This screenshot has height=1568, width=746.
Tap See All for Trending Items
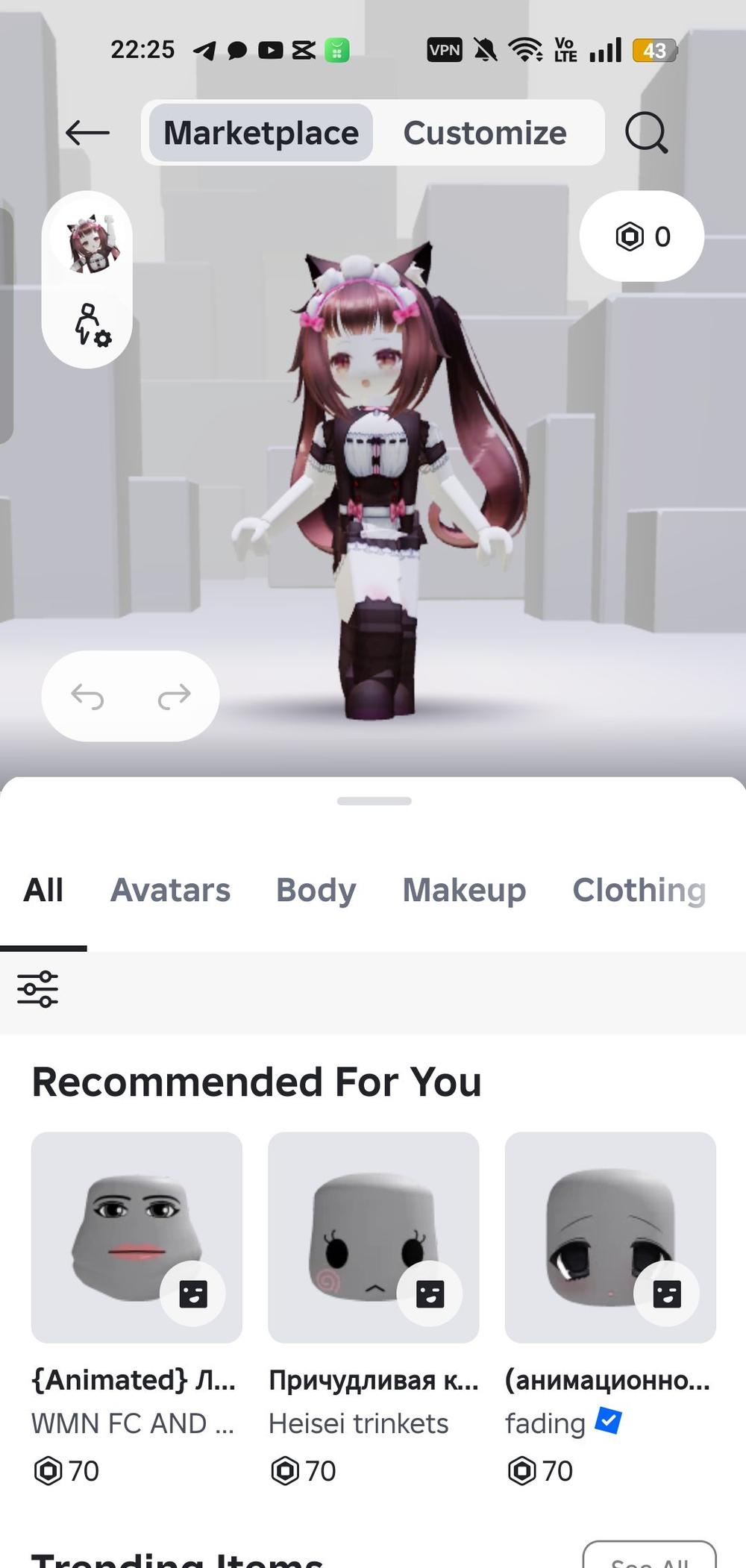click(649, 1558)
